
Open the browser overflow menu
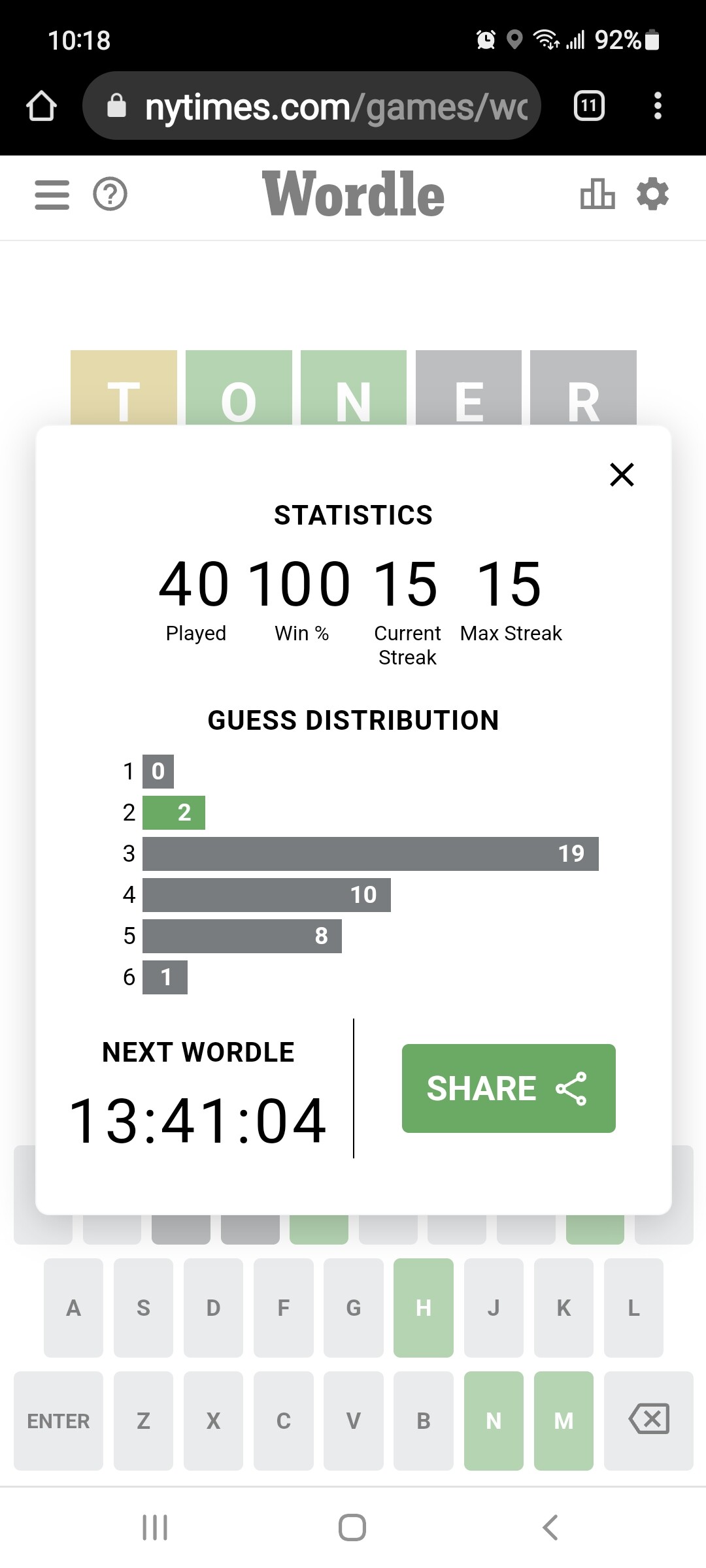pos(658,106)
